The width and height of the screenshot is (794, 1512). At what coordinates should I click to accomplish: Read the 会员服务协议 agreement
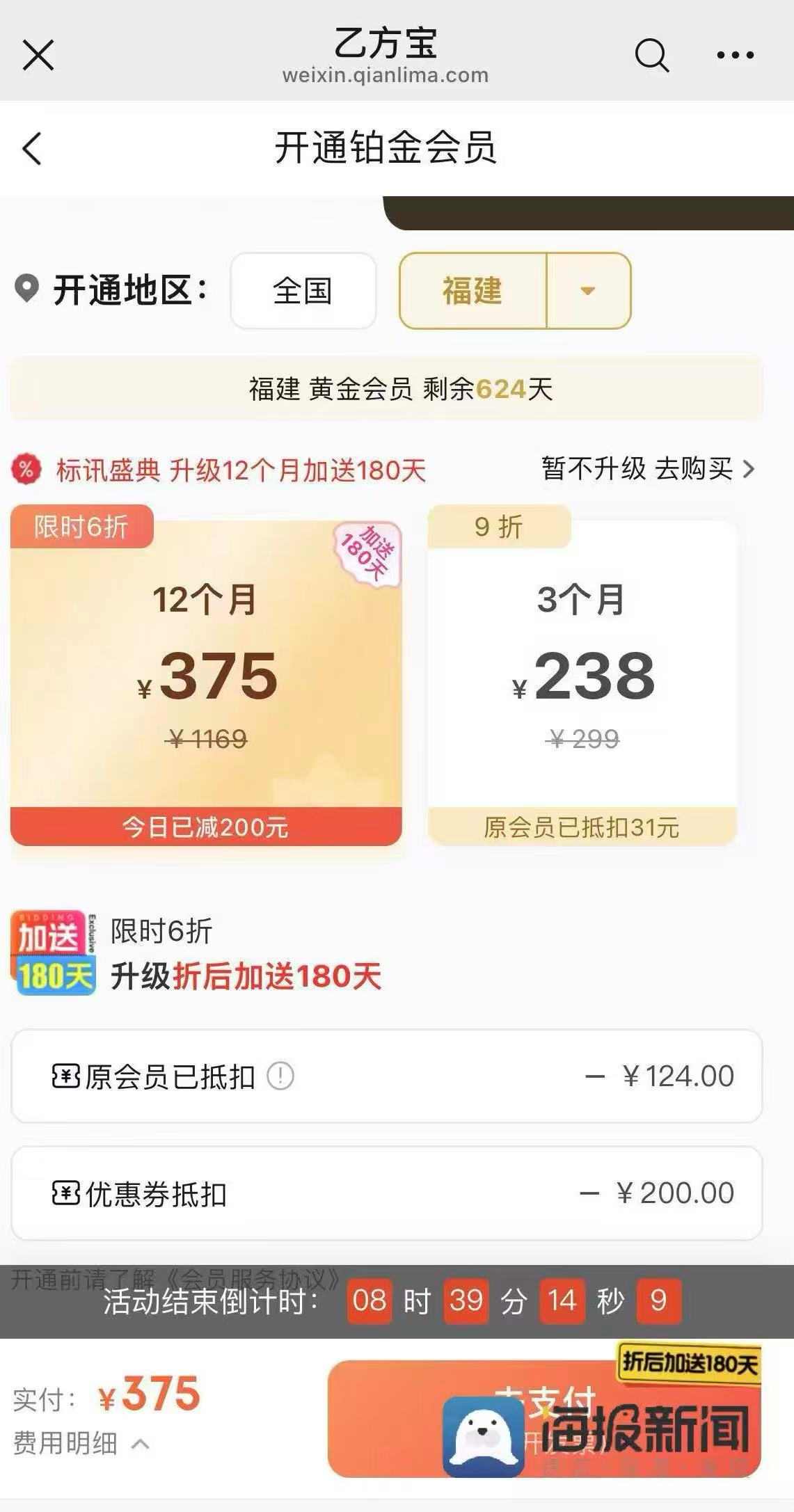pos(254,1278)
